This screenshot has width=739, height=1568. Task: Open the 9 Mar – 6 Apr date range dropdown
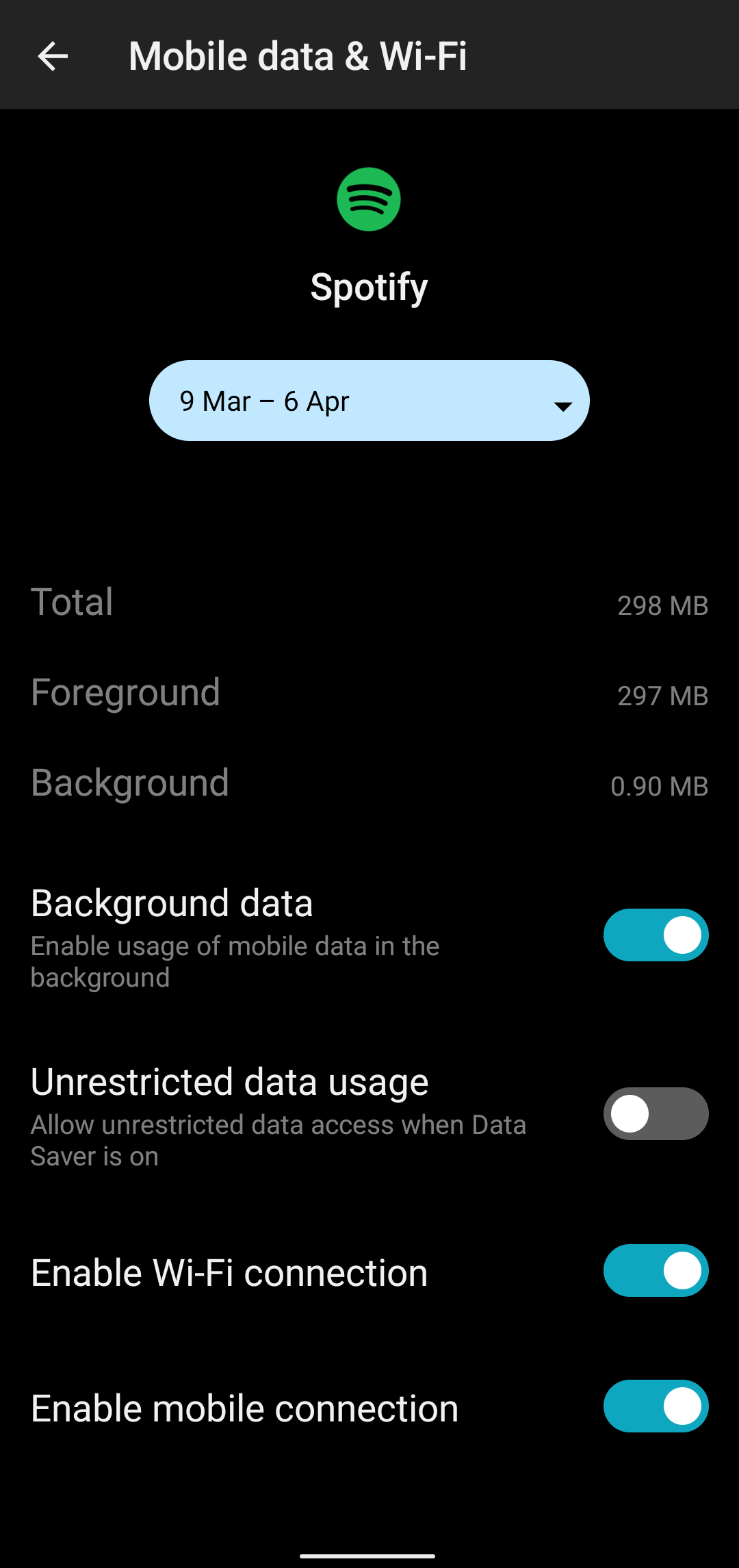click(x=369, y=401)
